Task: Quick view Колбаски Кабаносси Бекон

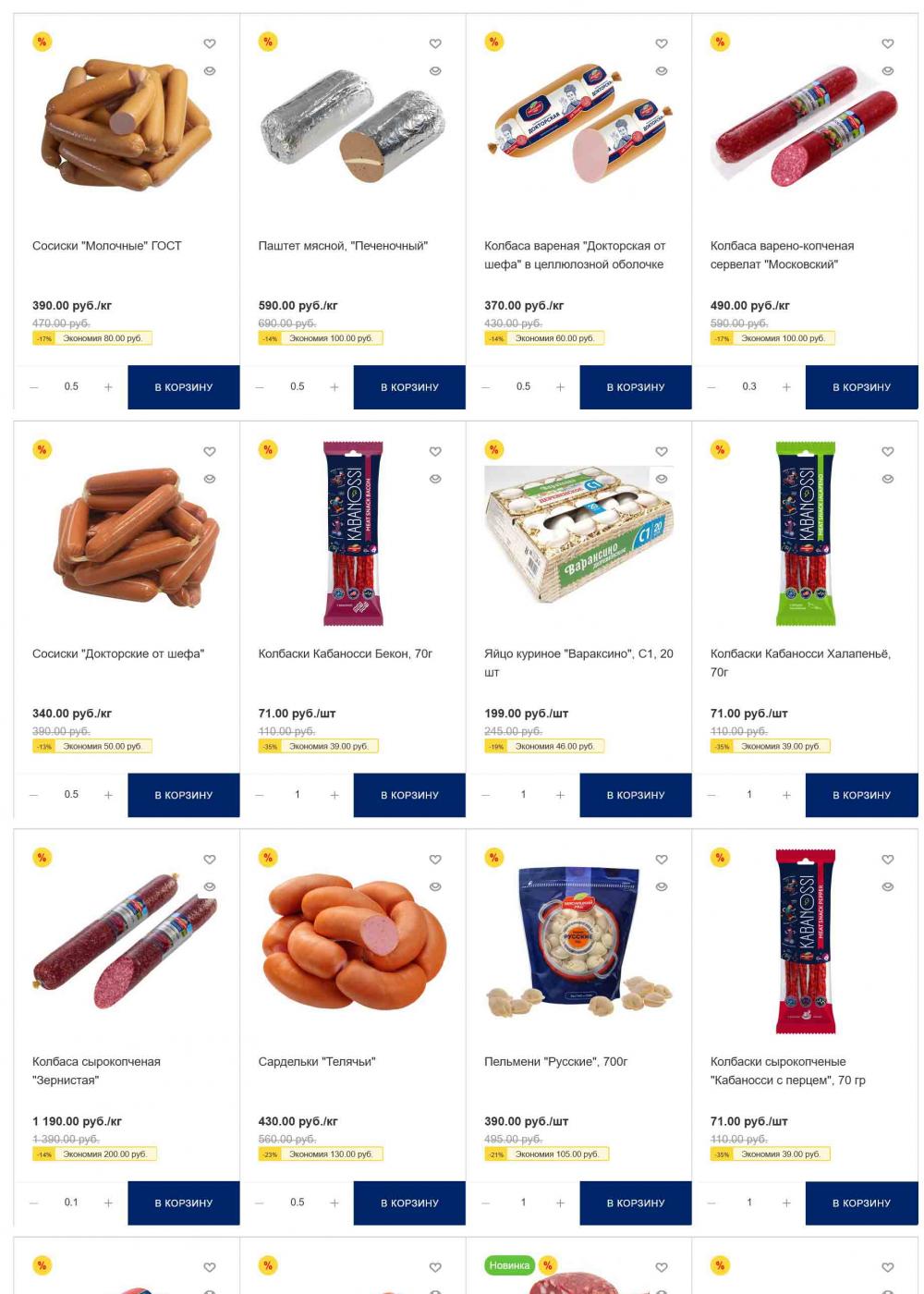Action: tap(435, 479)
